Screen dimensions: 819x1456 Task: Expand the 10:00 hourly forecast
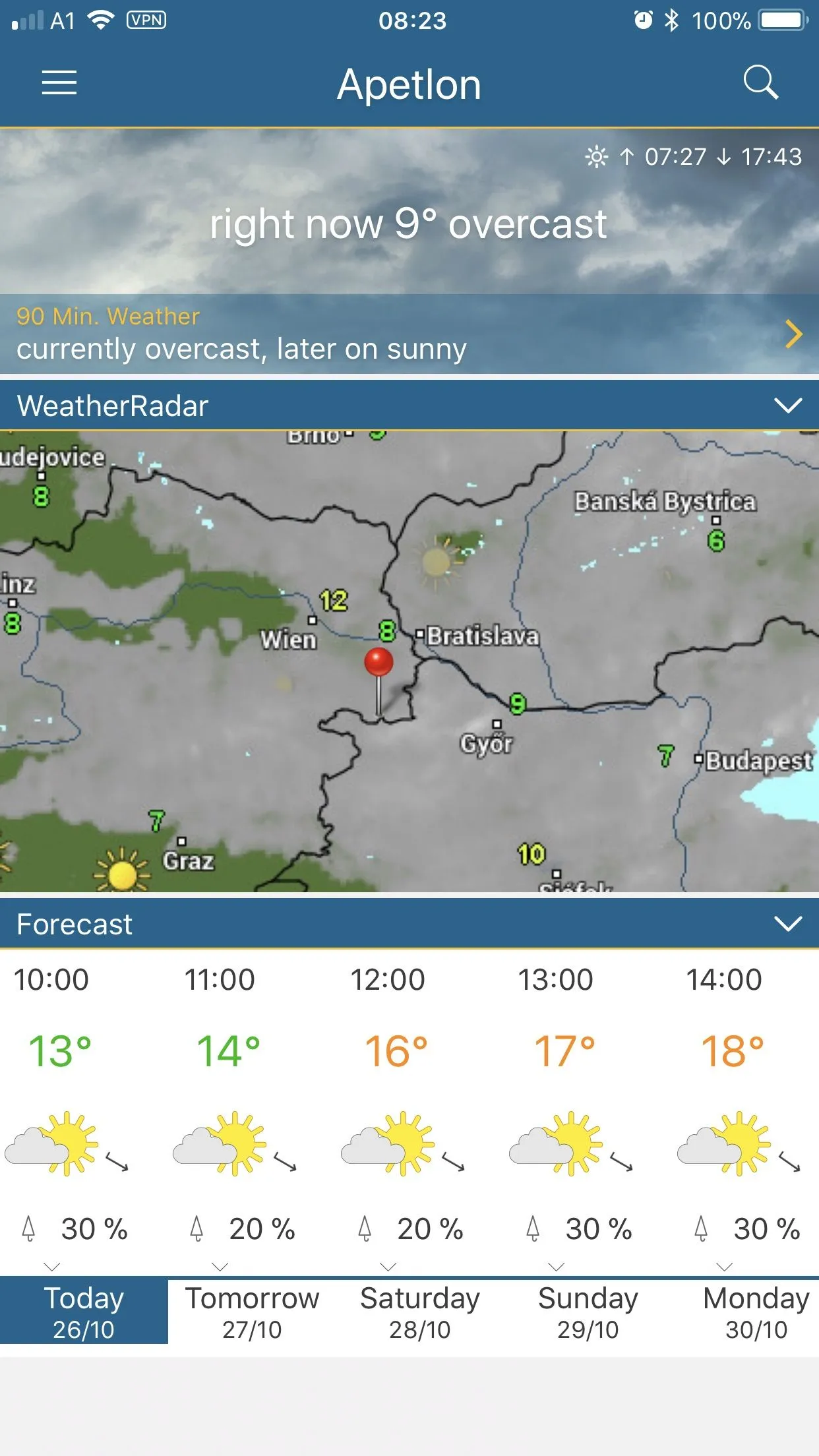tap(51, 1267)
